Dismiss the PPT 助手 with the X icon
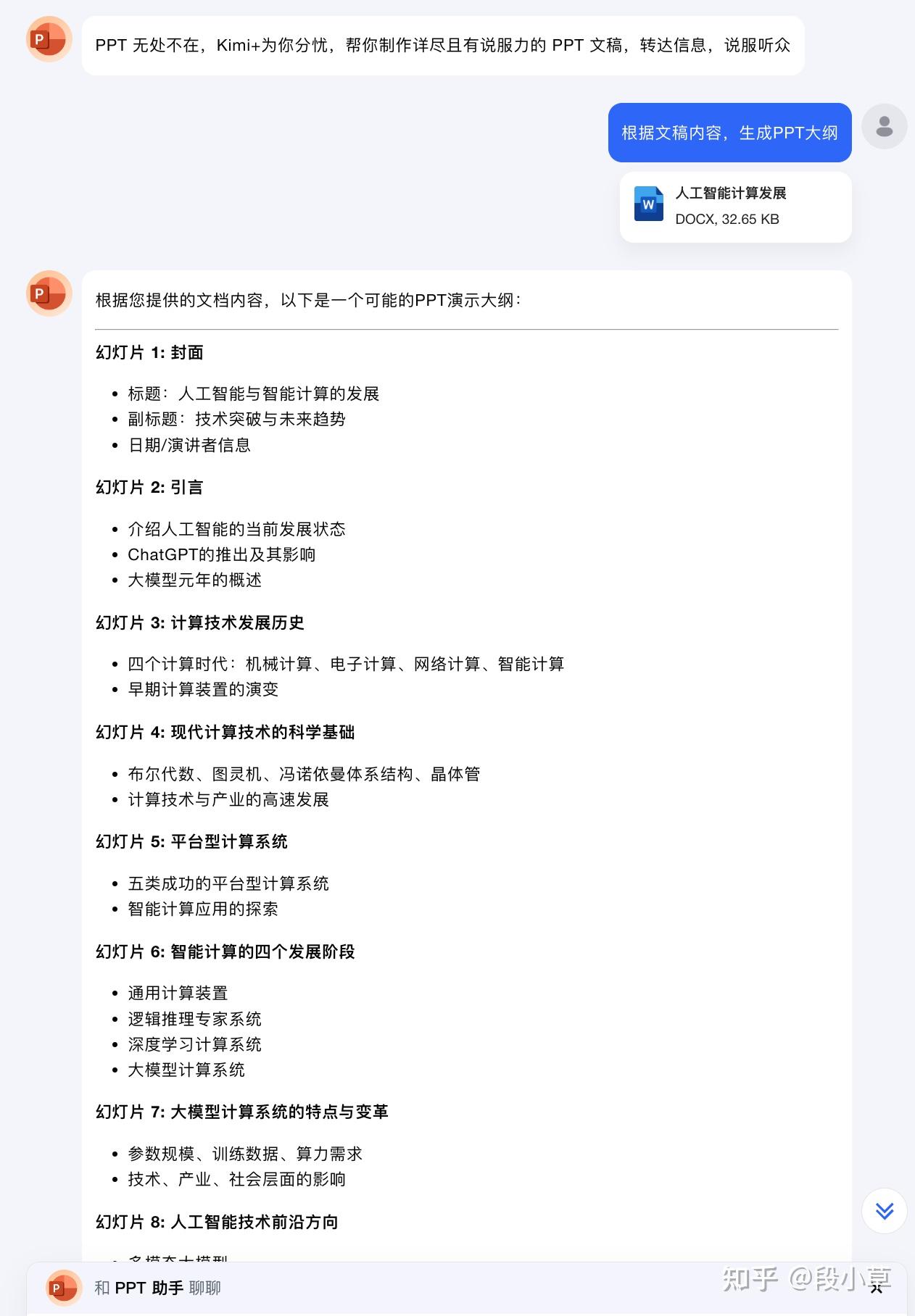Screen dimensions: 915x1316 click(877, 1288)
